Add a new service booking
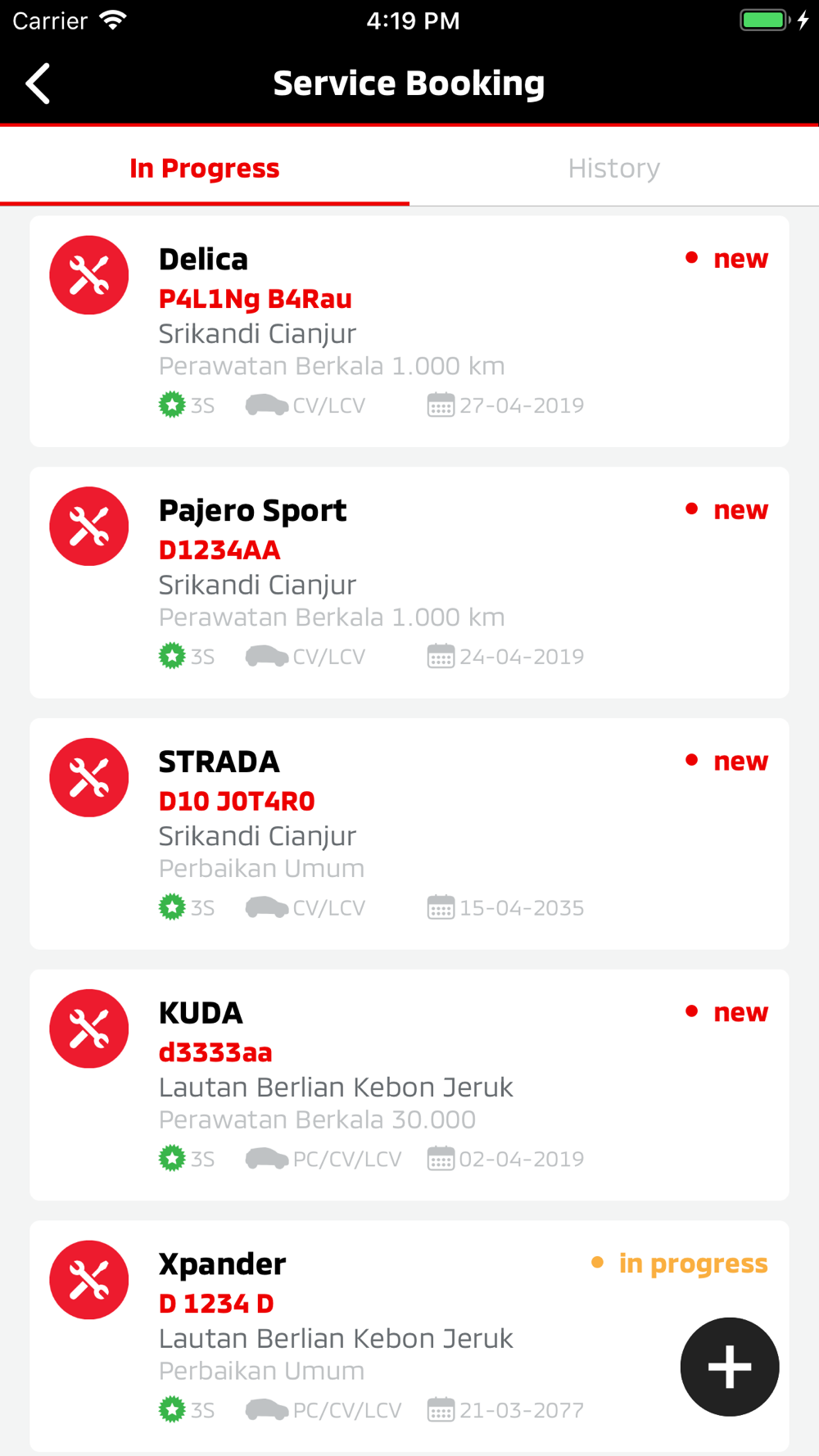Image resolution: width=819 pixels, height=1456 pixels. [730, 1367]
